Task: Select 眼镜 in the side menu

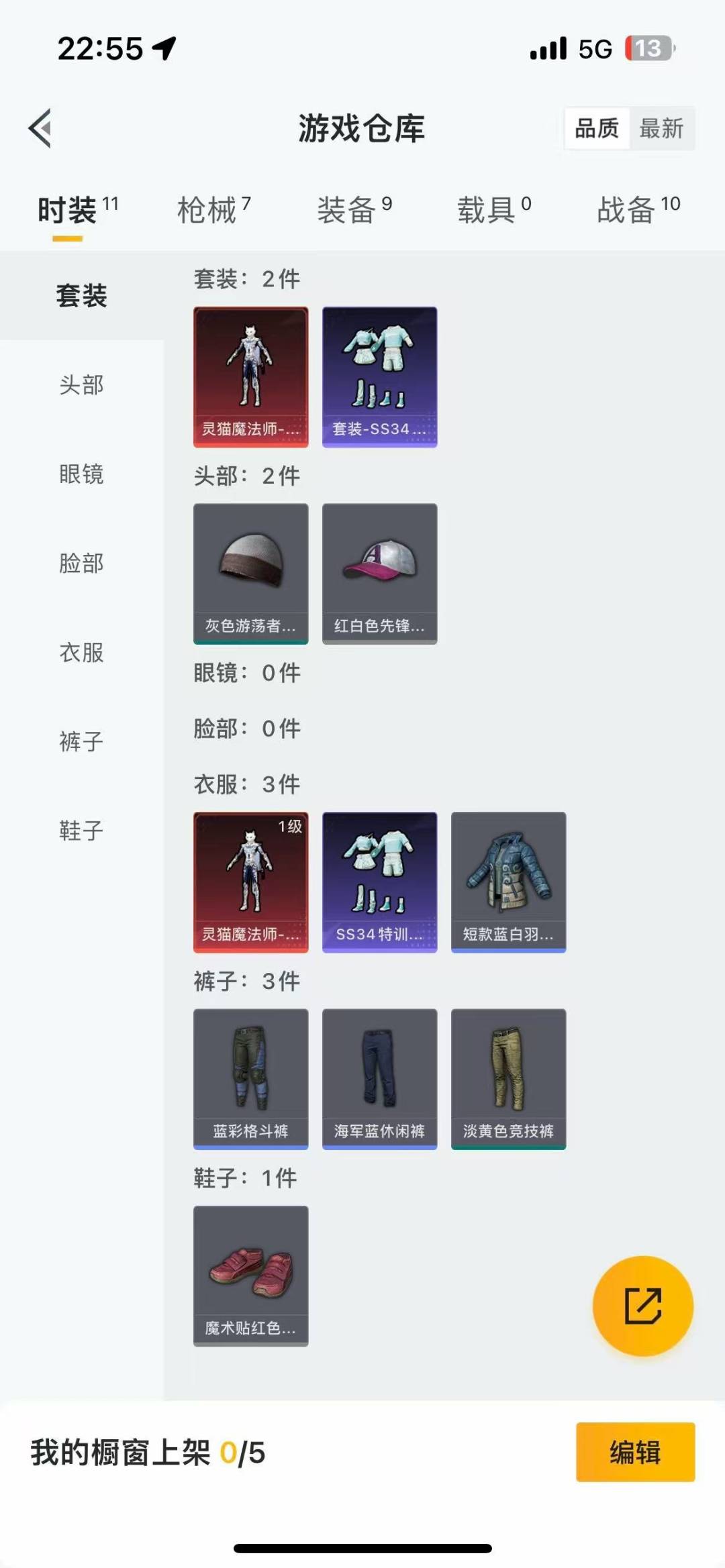Action: click(x=81, y=474)
